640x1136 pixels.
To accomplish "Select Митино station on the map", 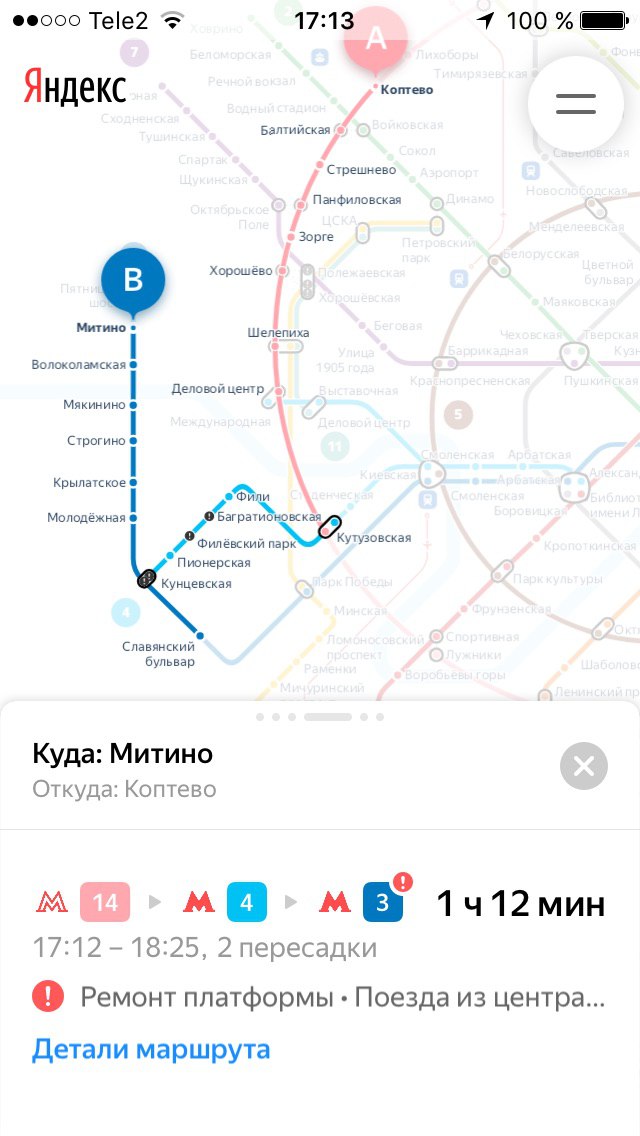I will click(101, 327).
